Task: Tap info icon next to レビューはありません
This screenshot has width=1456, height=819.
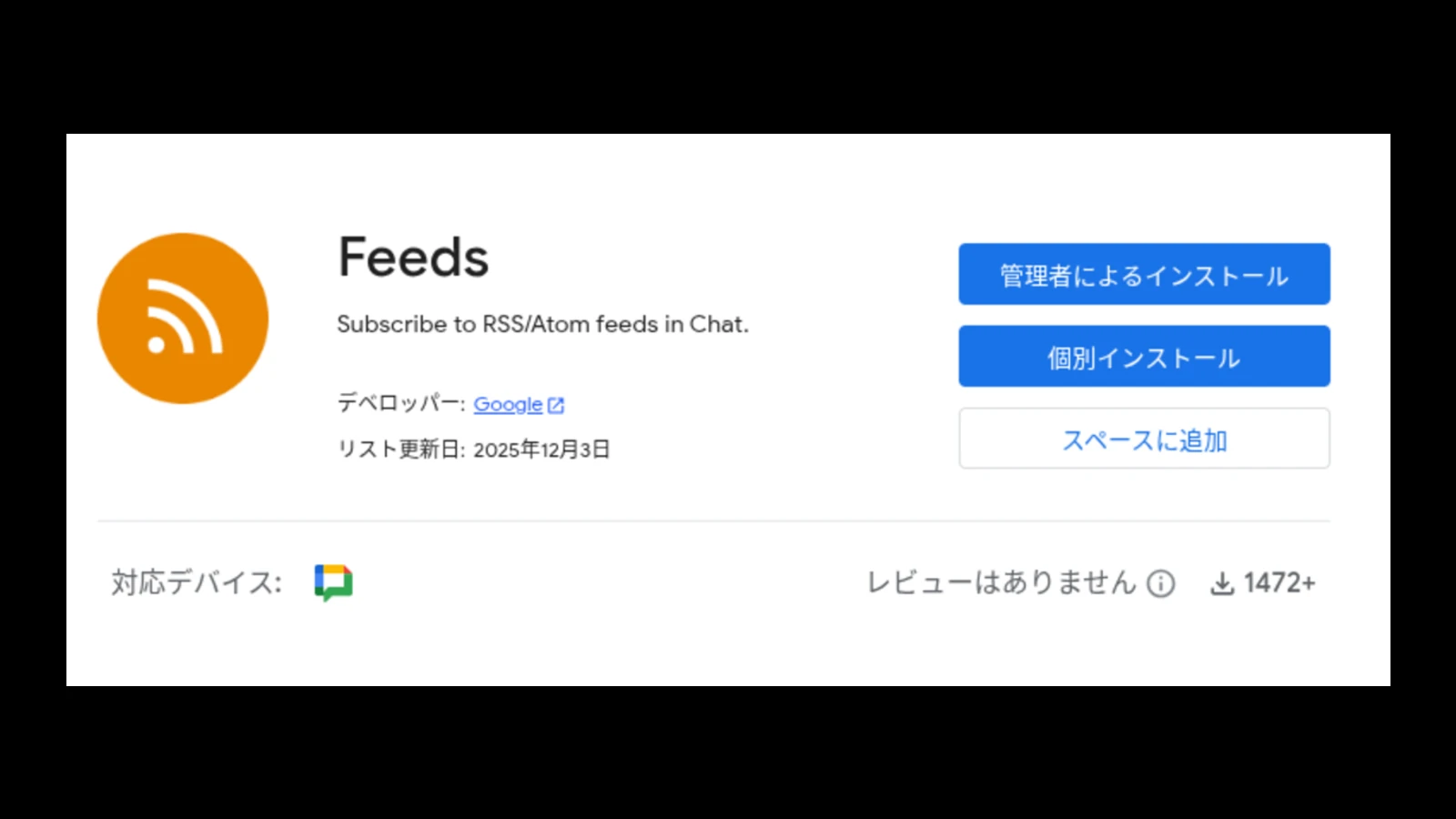Action: click(1160, 583)
